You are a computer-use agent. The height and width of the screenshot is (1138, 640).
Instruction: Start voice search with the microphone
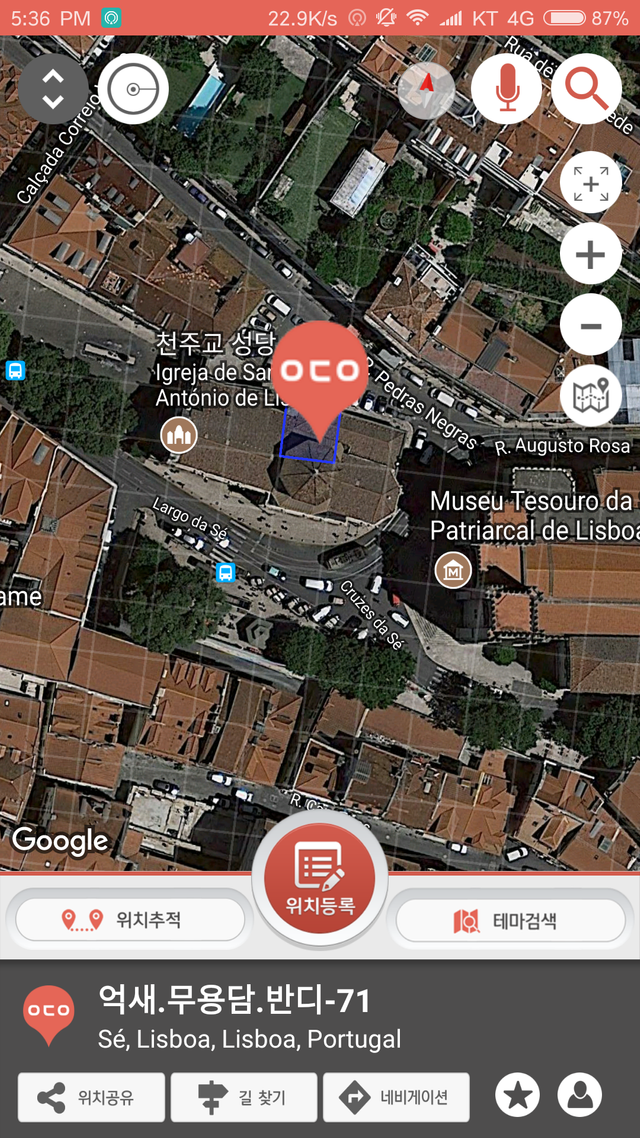click(506, 89)
